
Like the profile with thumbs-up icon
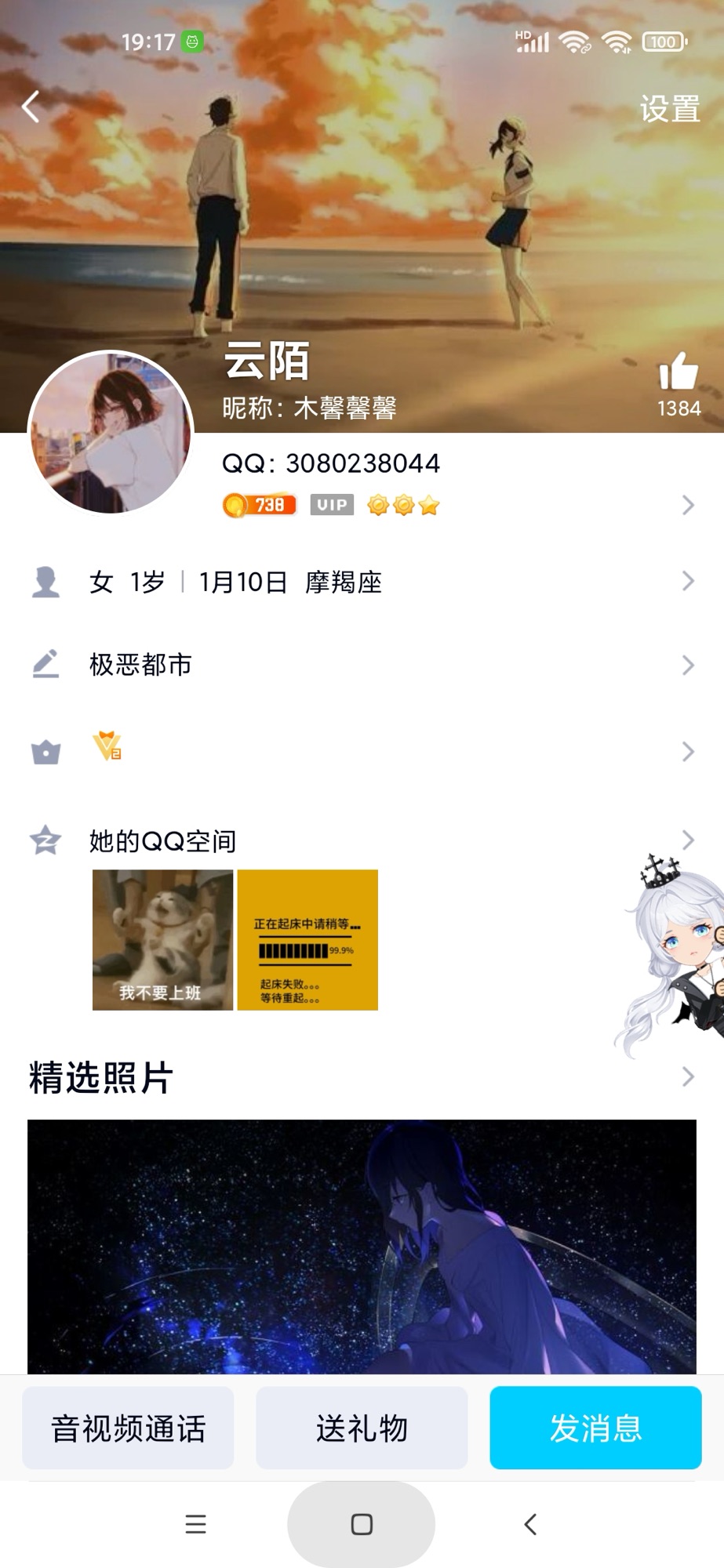pyautogui.click(x=678, y=372)
